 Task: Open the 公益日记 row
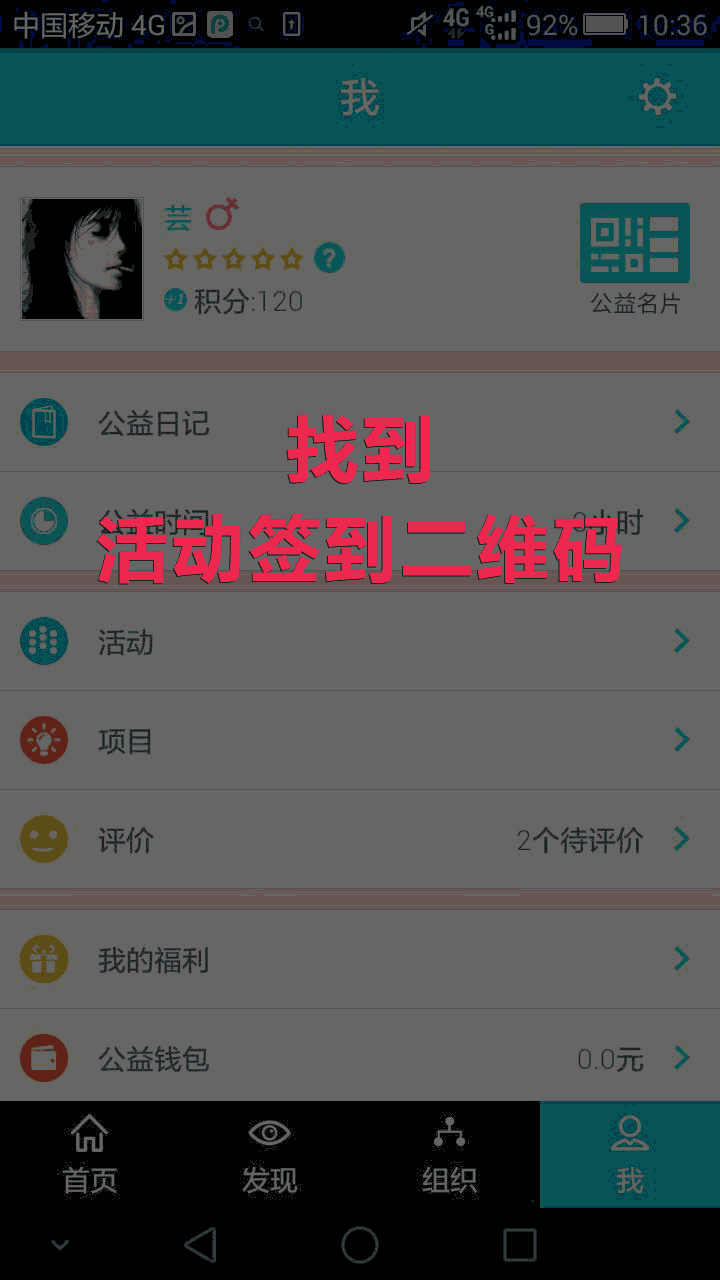pyautogui.click(x=360, y=422)
